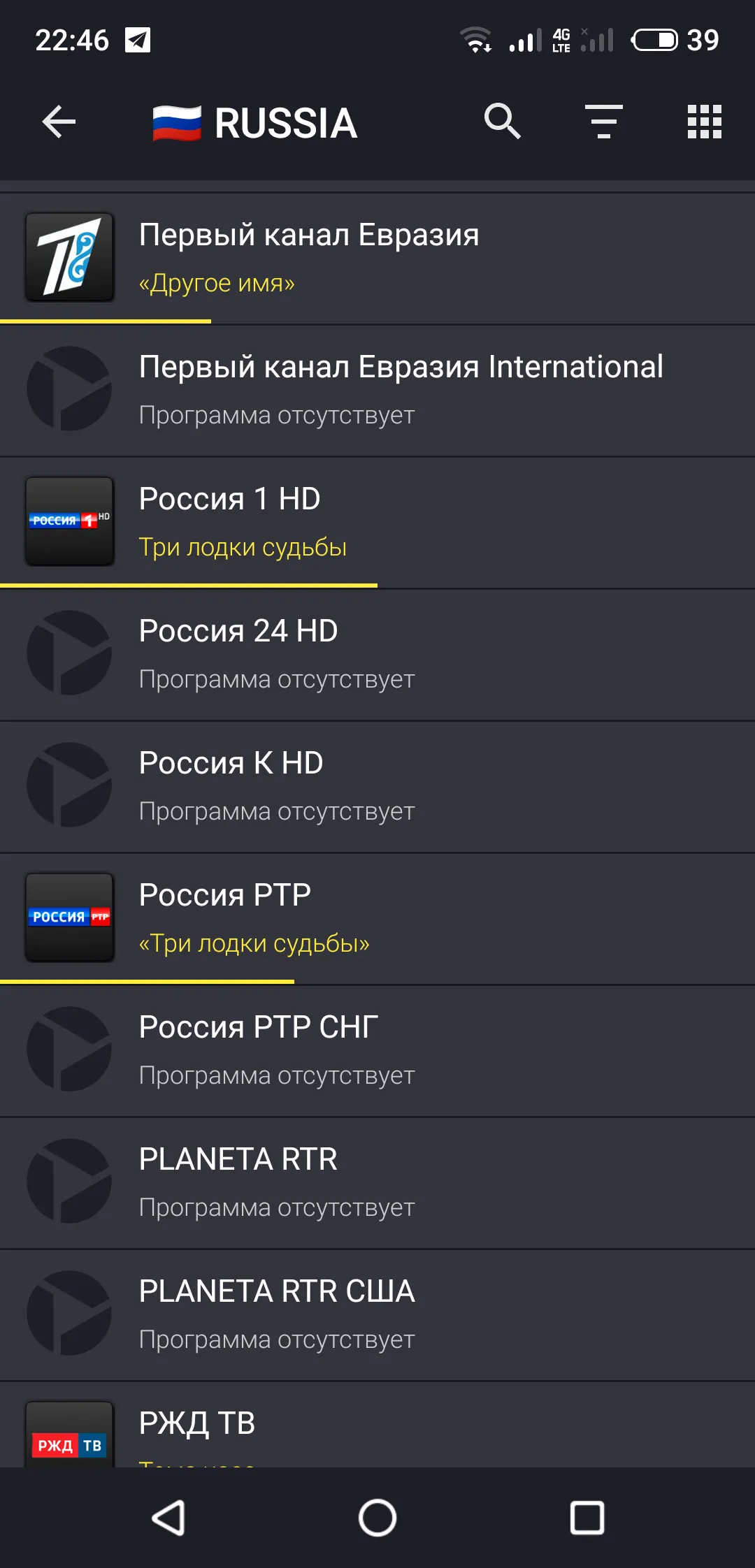Tap the system home button

(377, 1518)
